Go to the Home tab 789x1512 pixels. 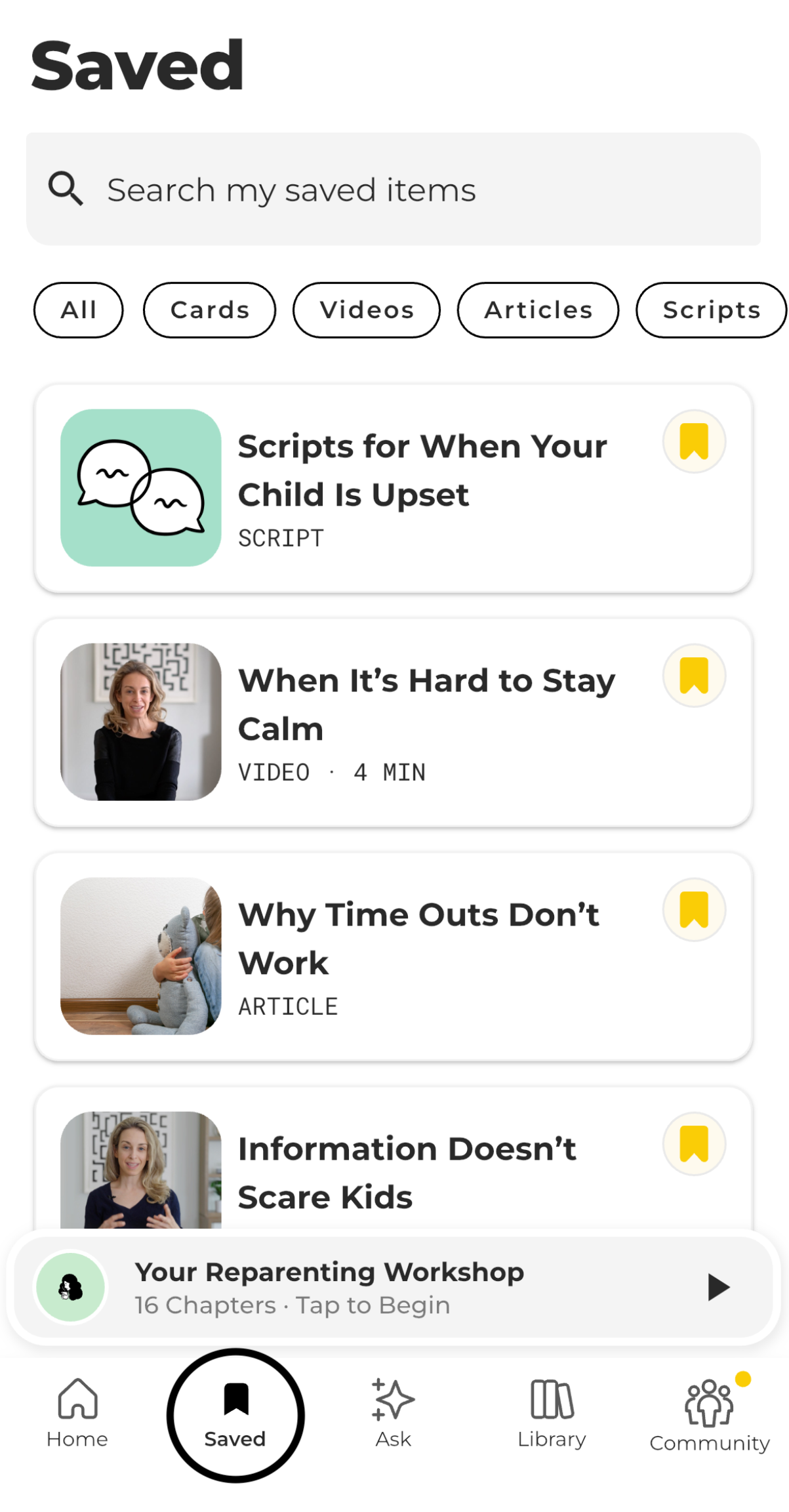pyautogui.click(x=77, y=1414)
